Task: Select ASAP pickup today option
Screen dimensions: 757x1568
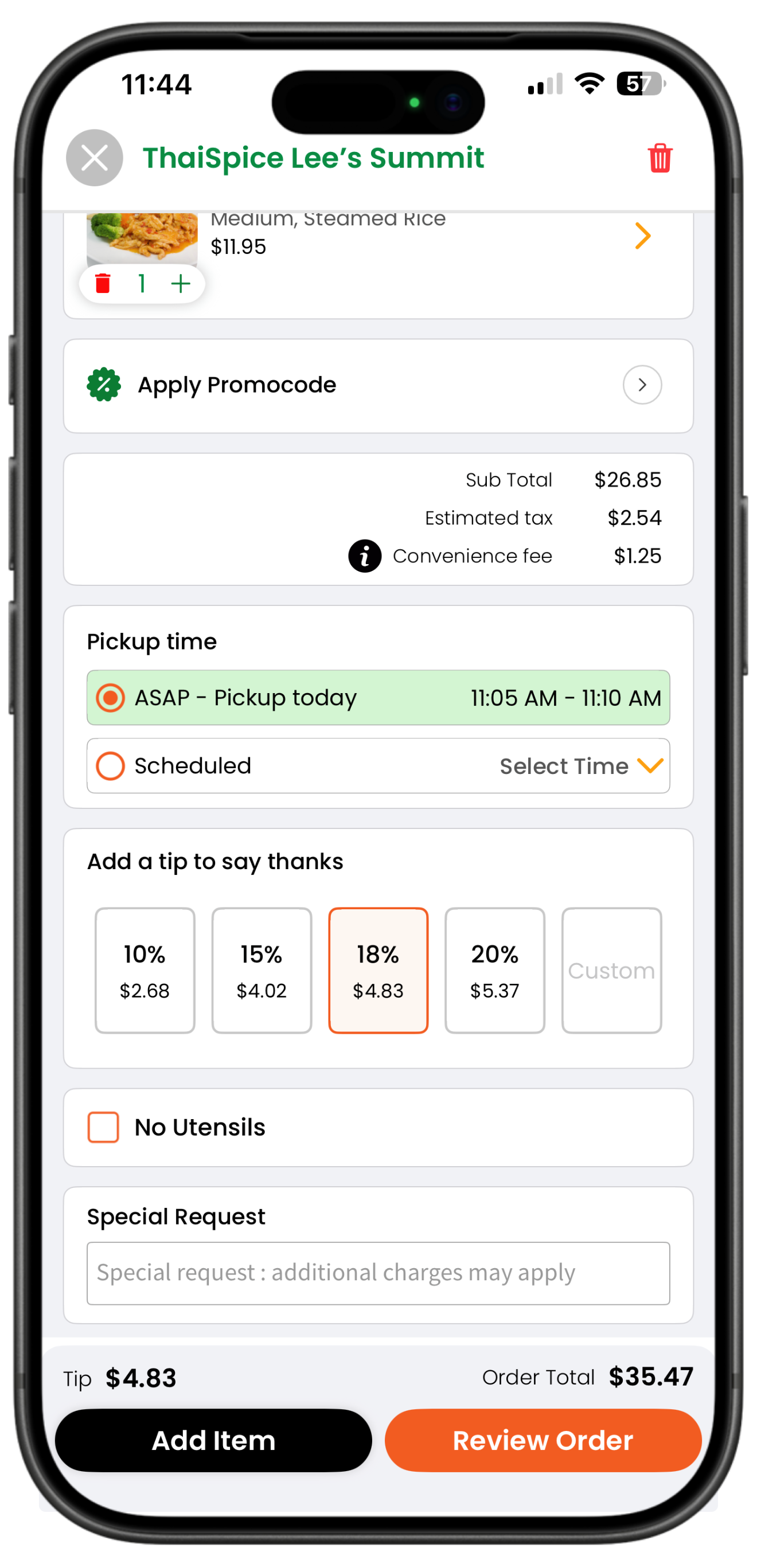Action: pos(110,698)
